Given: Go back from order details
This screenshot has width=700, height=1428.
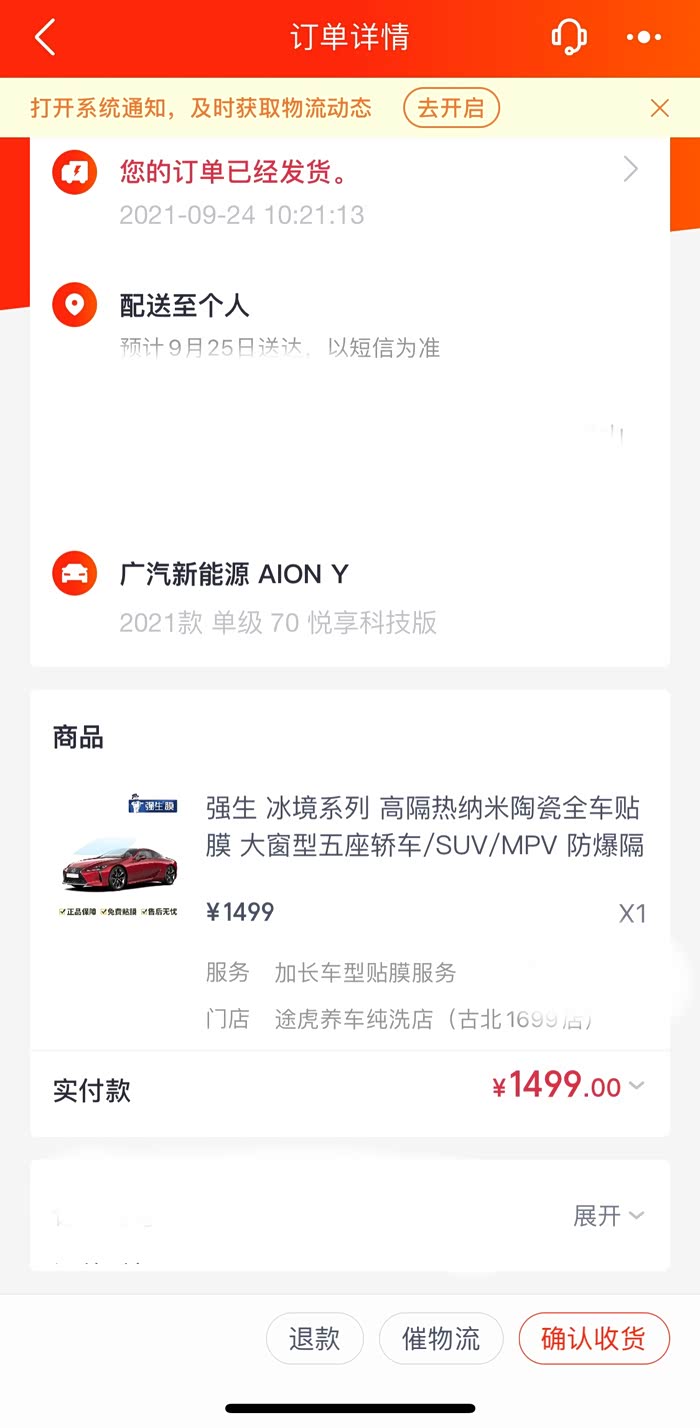Looking at the screenshot, I should (45, 38).
